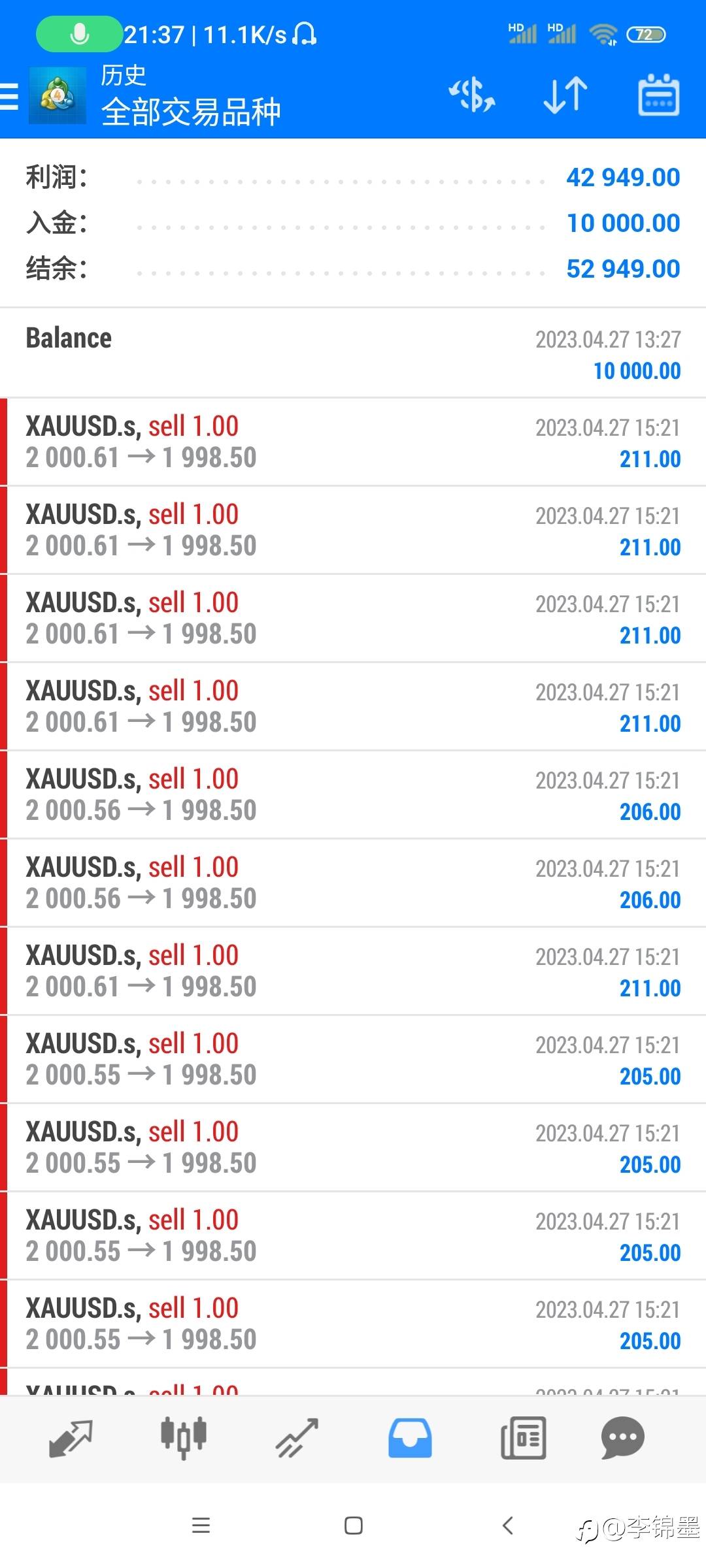Select the History inbox tab
This screenshot has width=706, height=1568.
pyautogui.click(x=410, y=1438)
